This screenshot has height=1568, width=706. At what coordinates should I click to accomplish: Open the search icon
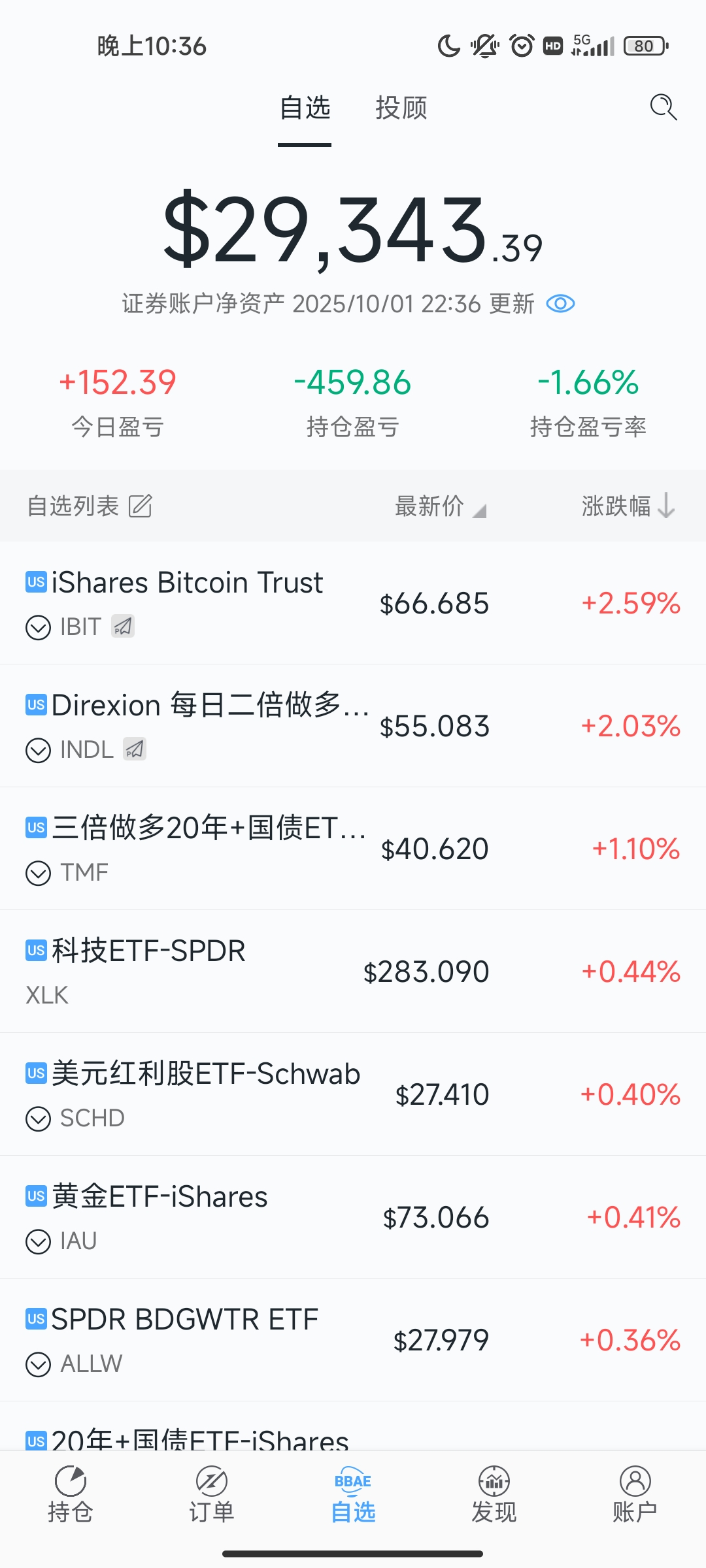pyautogui.click(x=663, y=107)
